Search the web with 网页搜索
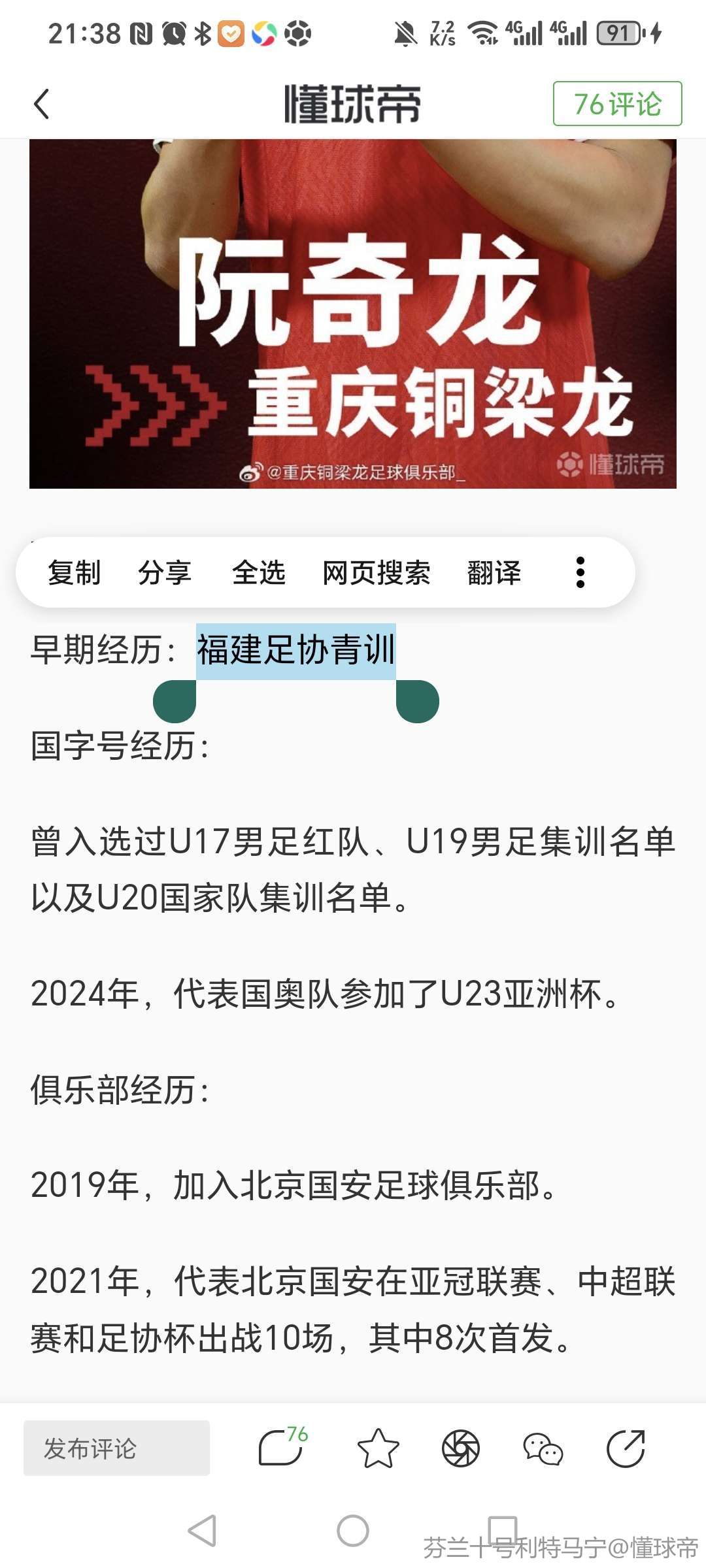This screenshot has width=706, height=1568. 377,573
